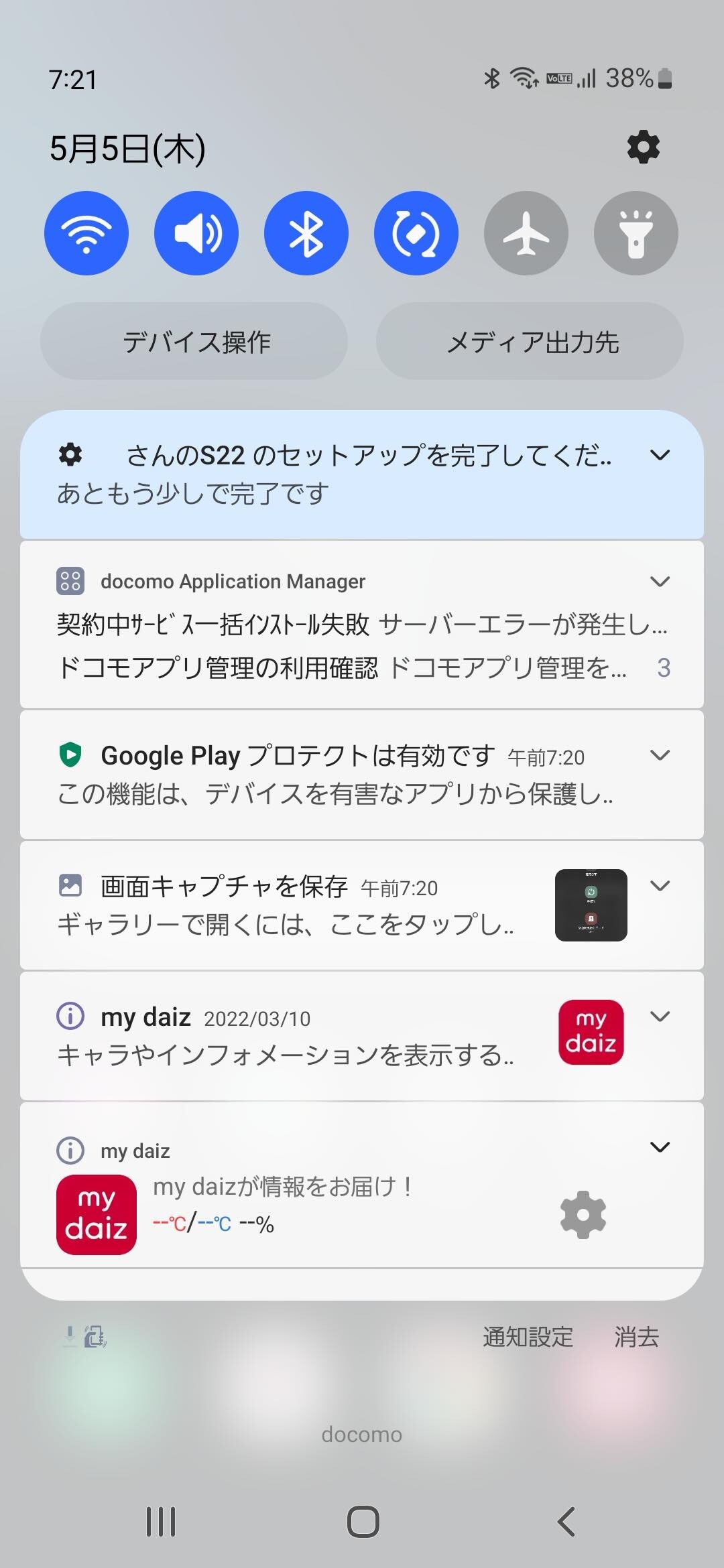Toggle the auto-rotate quick setting
724x1568 pixels.
point(416,233)
